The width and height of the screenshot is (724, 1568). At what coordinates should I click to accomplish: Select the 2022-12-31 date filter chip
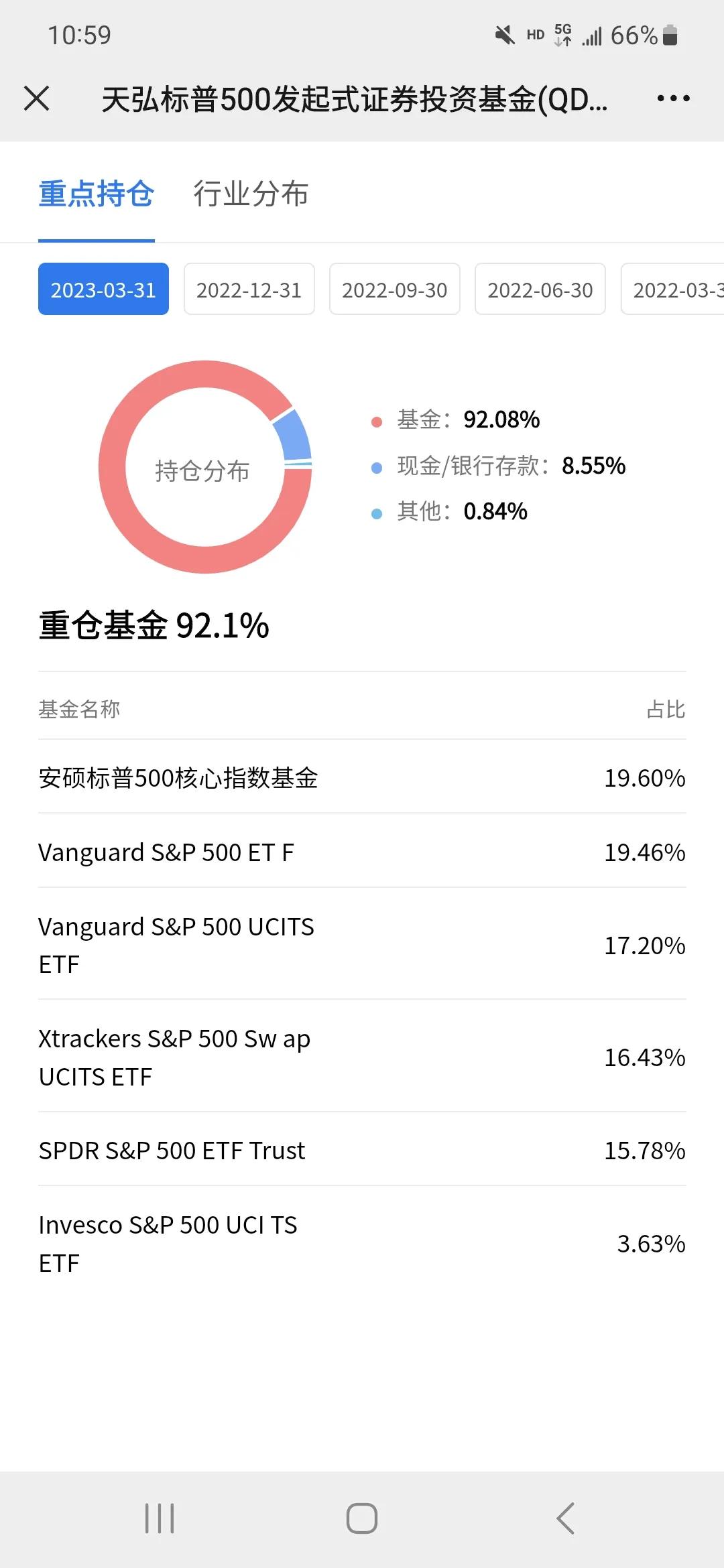(249, 289)
